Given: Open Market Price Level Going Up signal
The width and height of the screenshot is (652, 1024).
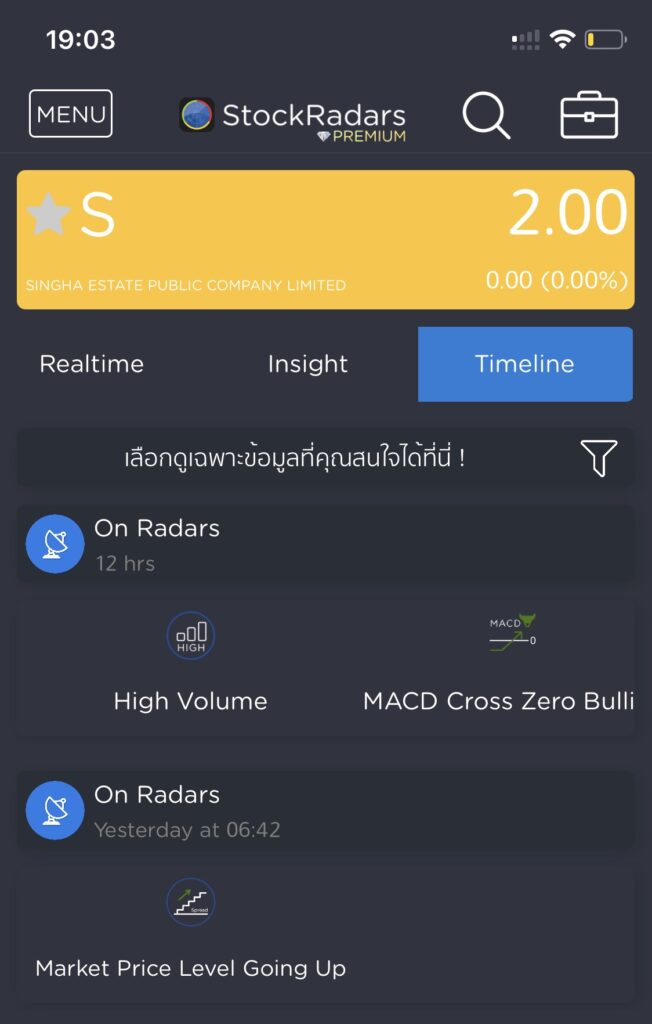Looking at the screenshot, I should [190, 930].
